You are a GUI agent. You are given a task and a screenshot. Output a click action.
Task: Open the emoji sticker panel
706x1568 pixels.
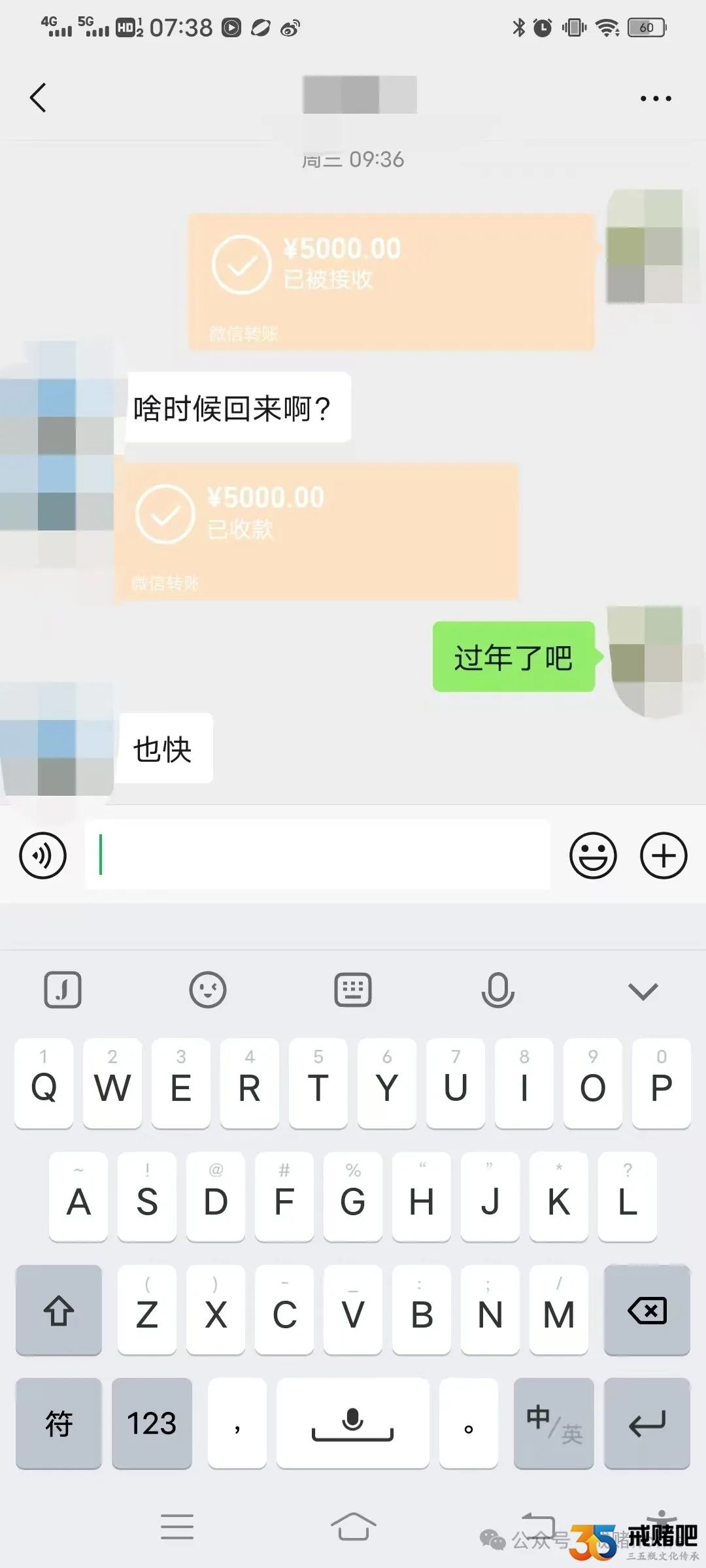click(x=593, y=855)
